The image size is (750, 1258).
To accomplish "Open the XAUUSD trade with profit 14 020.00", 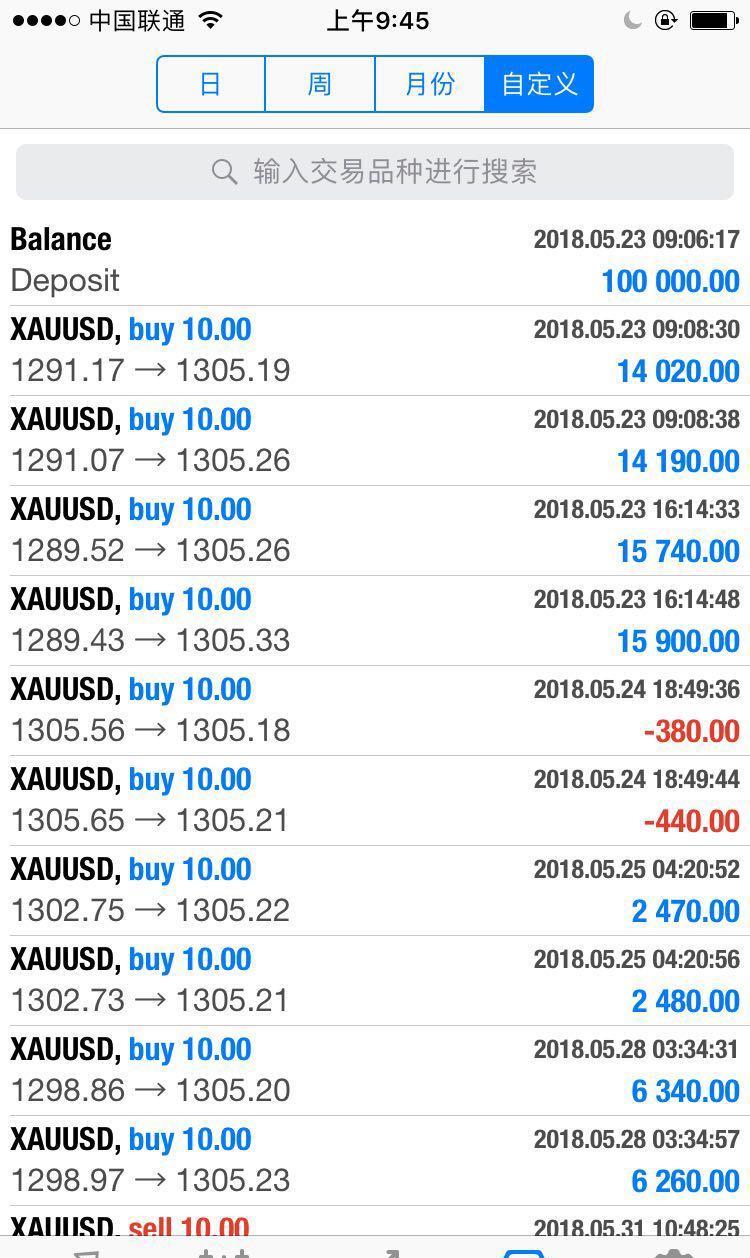I will pos(375,351).
